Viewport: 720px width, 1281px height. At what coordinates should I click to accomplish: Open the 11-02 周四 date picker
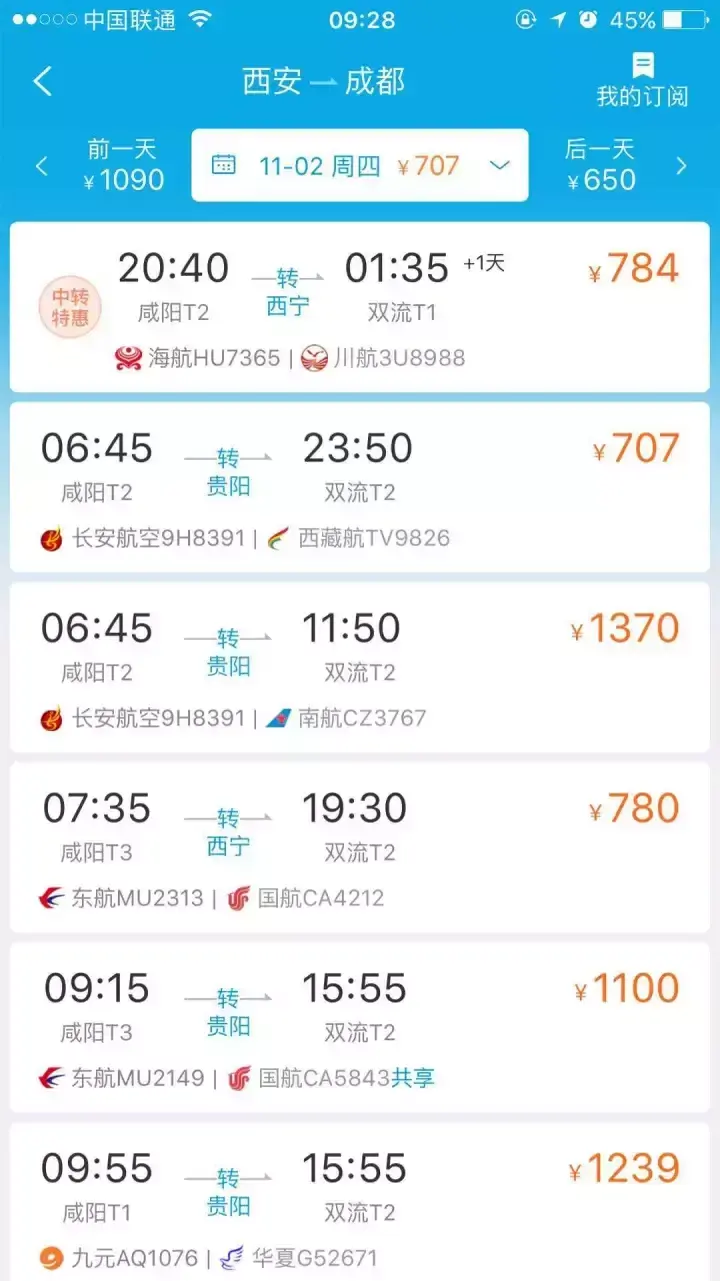[x=360, y=165]
